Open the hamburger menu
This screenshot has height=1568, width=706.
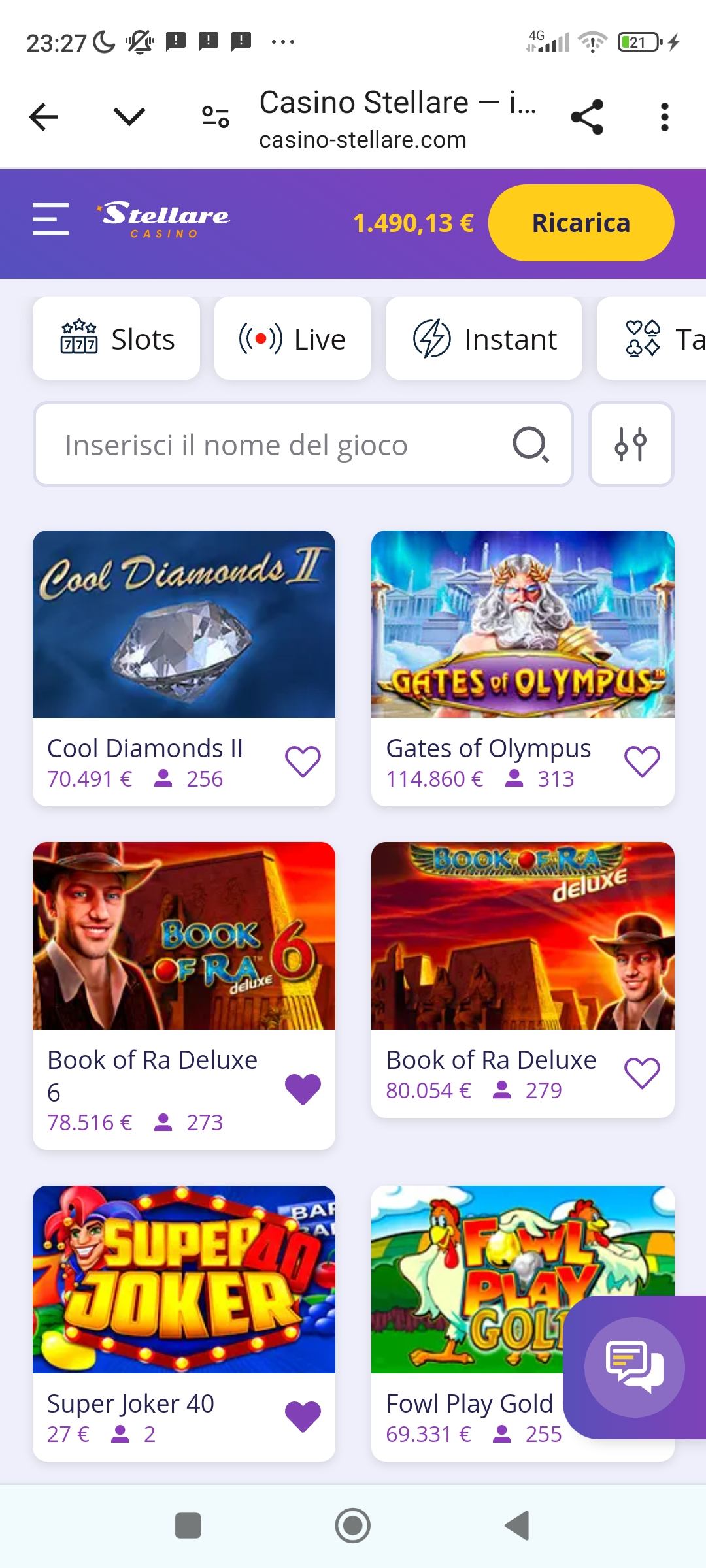(x=50, y=219)
